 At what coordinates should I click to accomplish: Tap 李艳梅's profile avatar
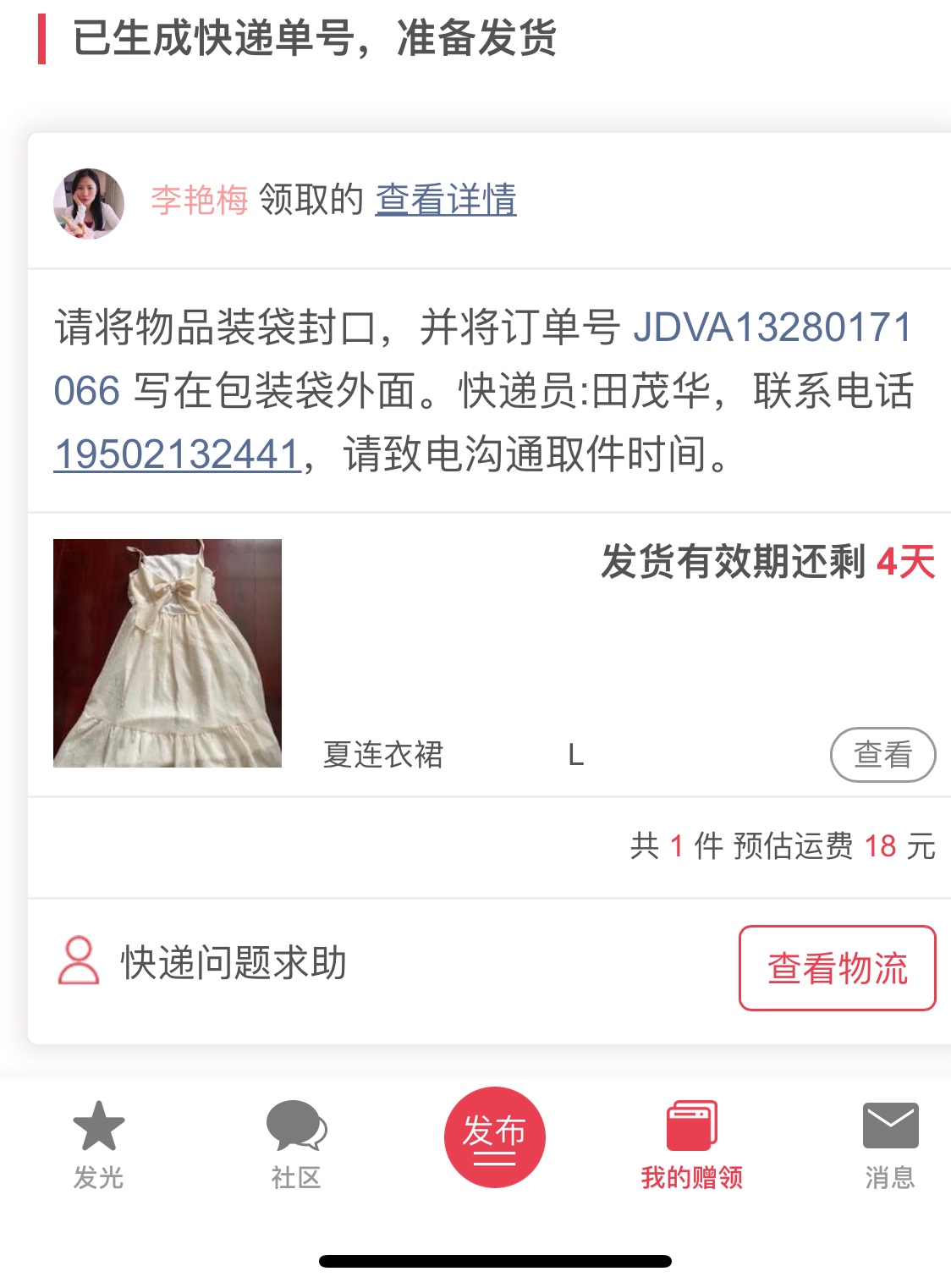point(89,203)
